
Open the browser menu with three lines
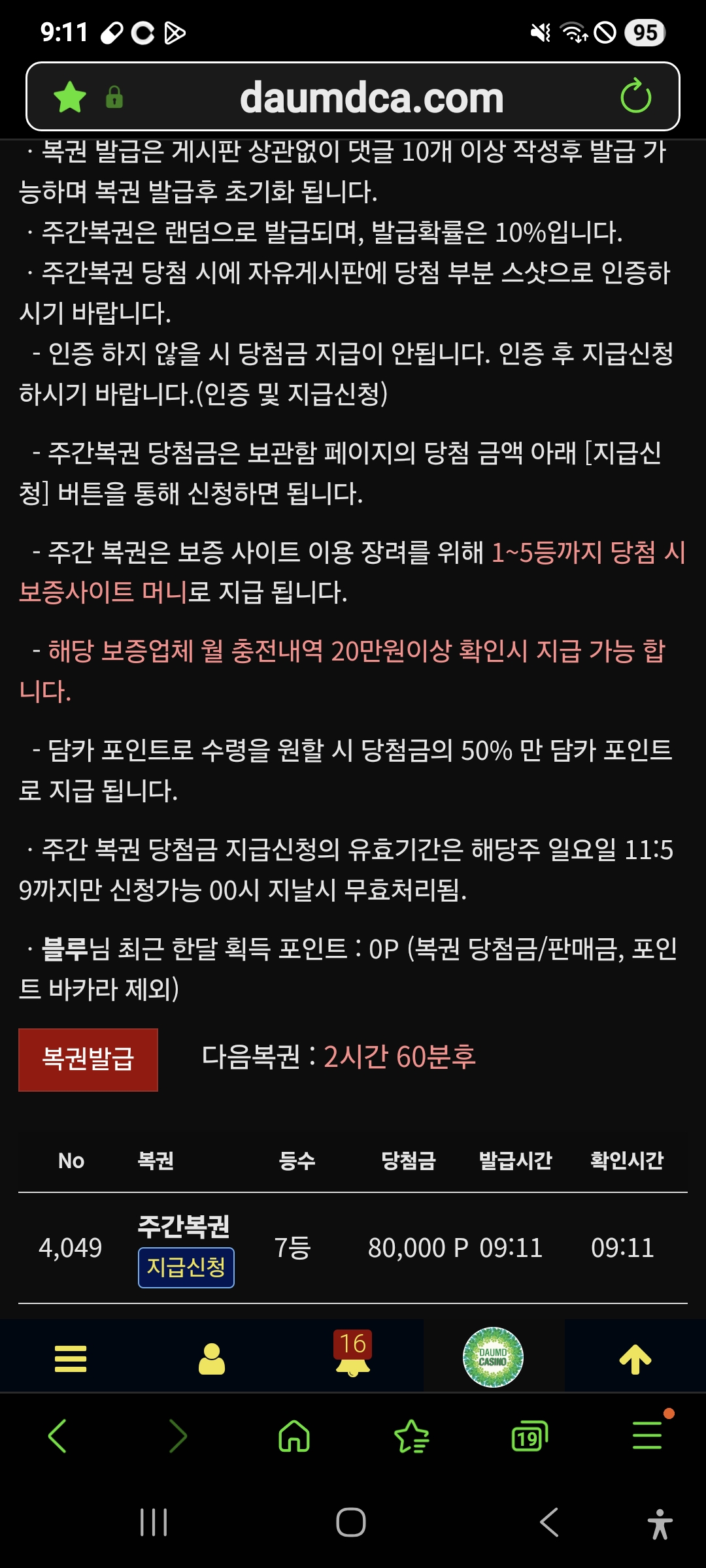point(647,1436)
